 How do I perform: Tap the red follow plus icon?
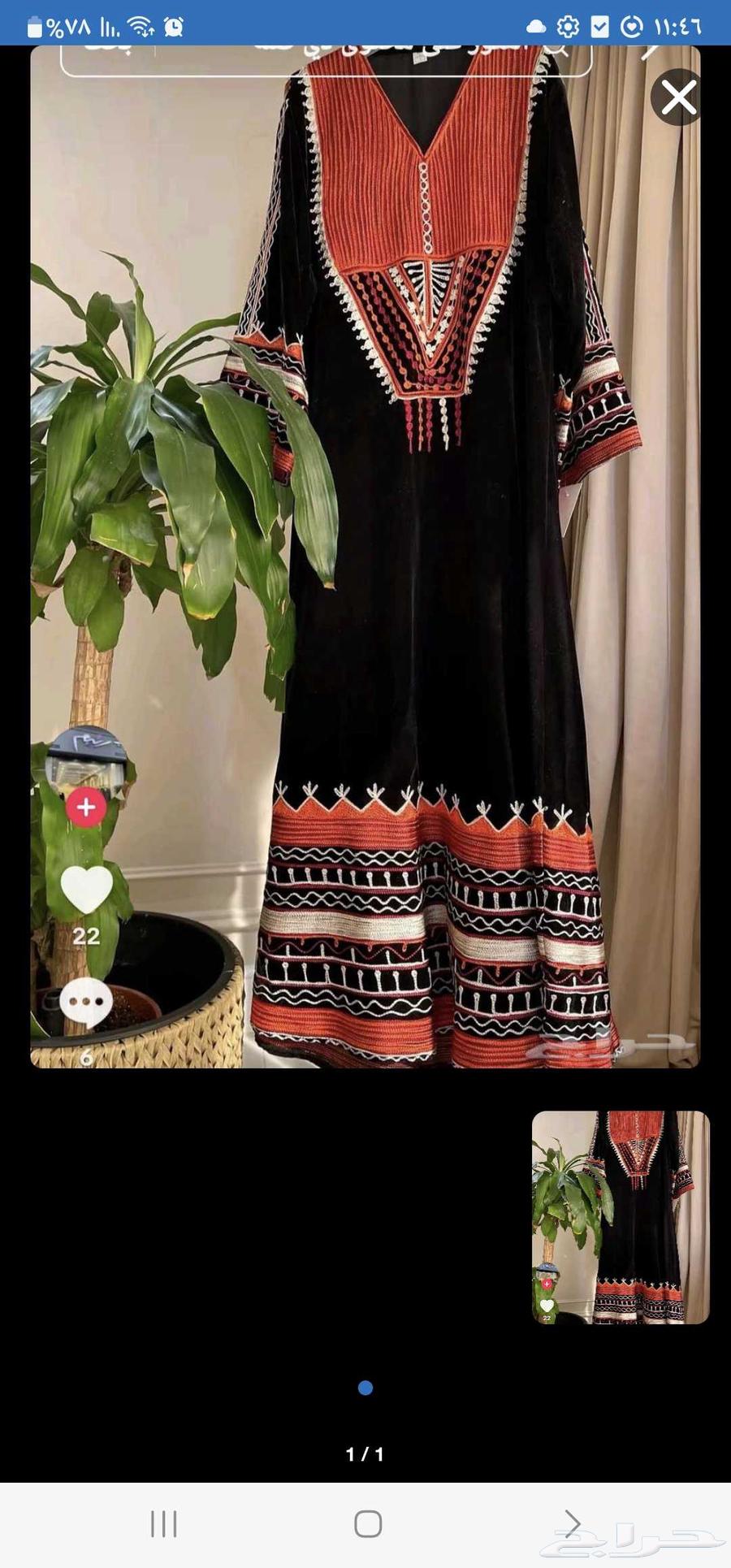[x=85, y=807]
